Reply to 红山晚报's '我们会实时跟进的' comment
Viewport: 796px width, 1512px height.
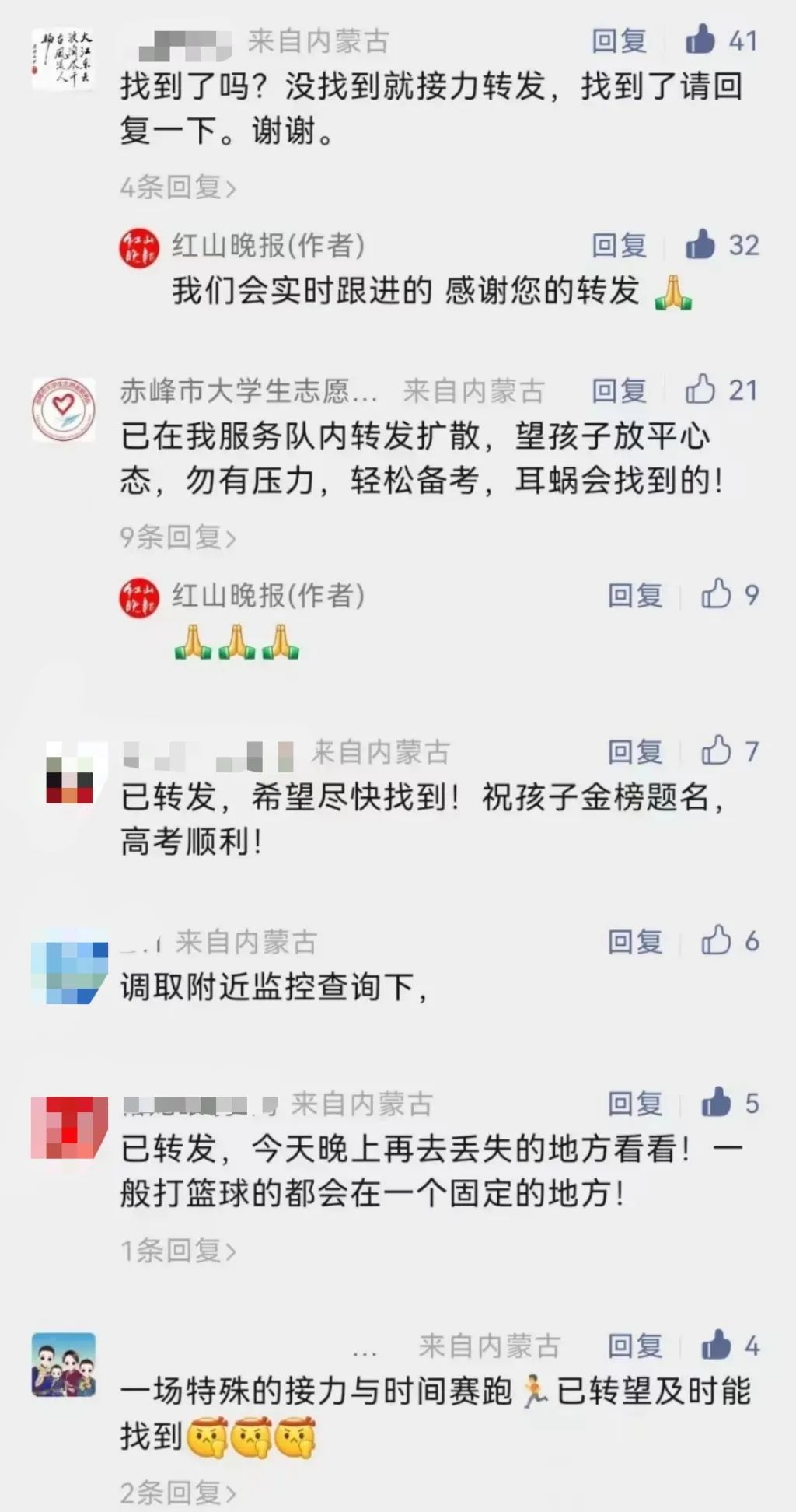tap(620, 246)
